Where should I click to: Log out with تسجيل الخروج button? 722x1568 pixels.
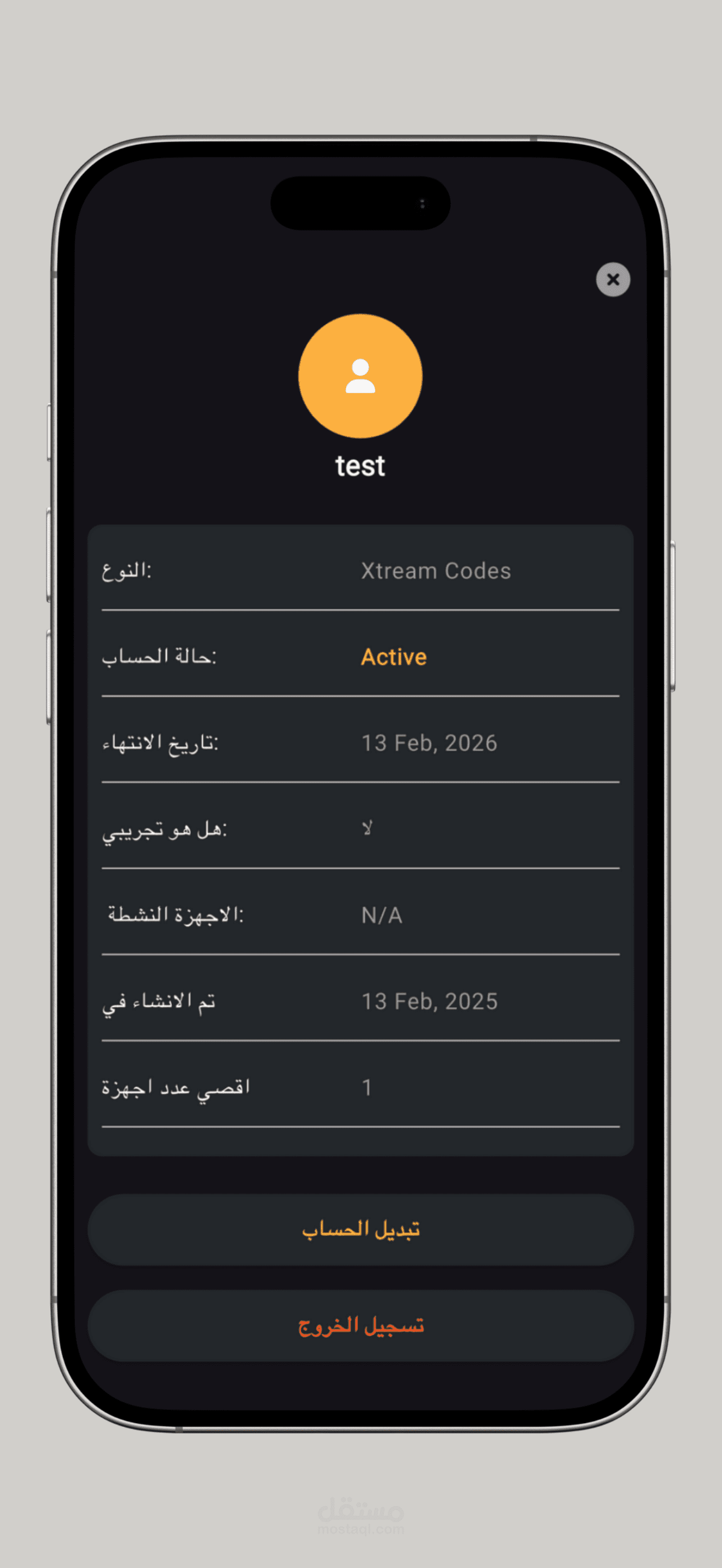(x=360, y=1326)
